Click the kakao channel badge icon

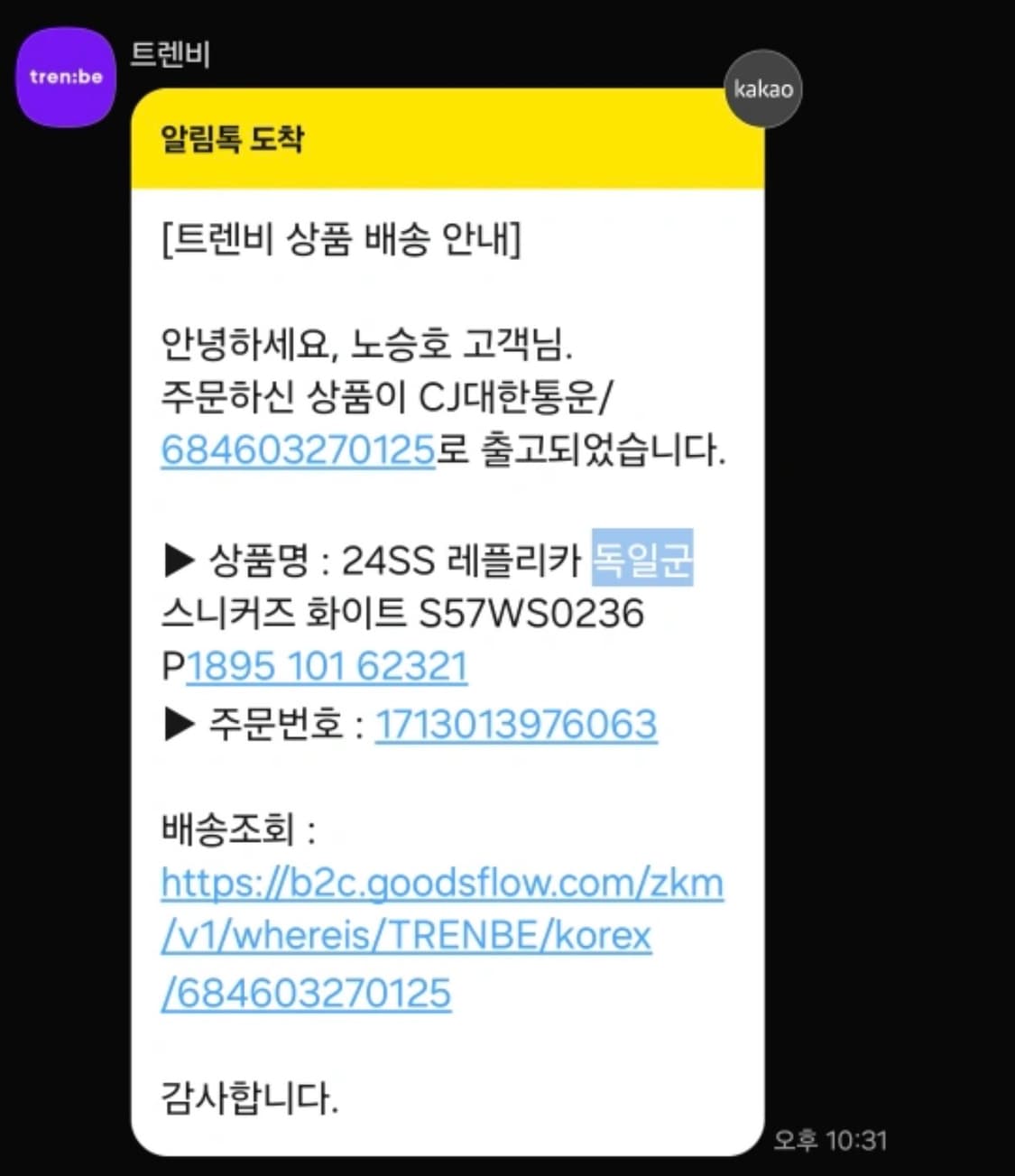pyautogui.click(x=763, y=88)
